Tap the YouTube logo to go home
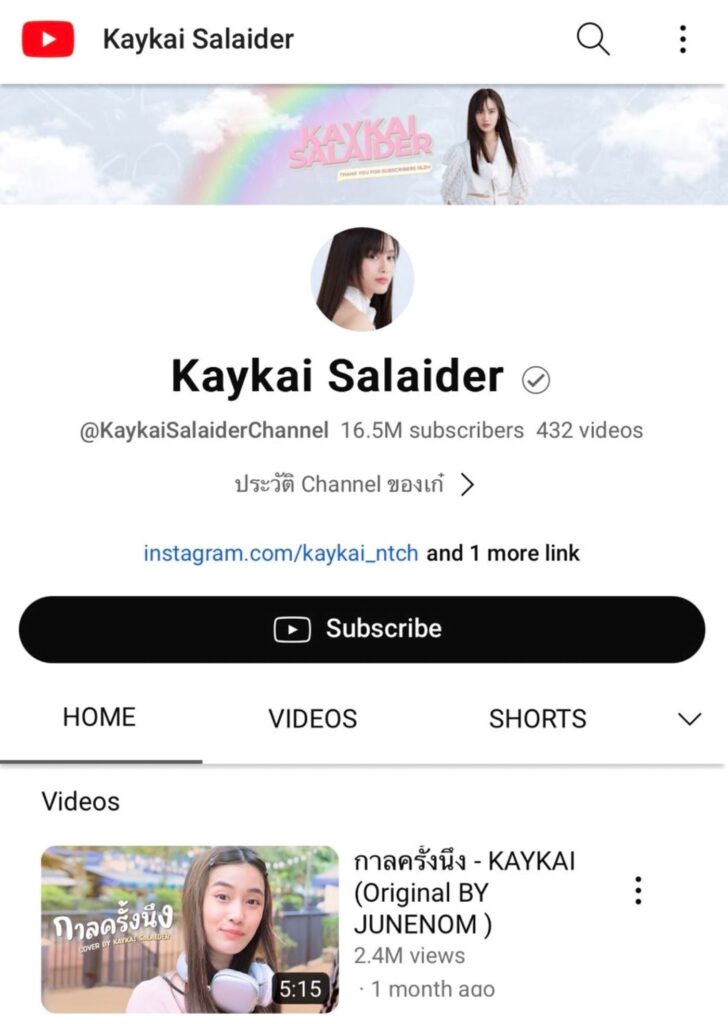This screenshot has width=728, height=1024. (48, 40)
